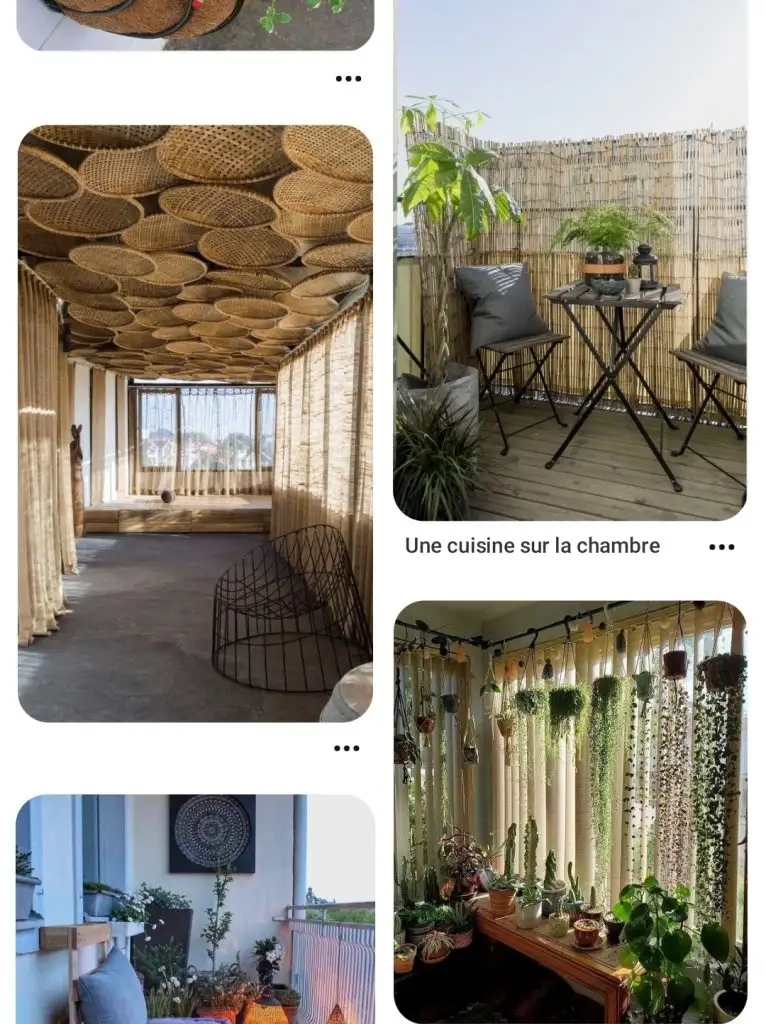Open more options for Une cuisine sur la chambre
The height and width of the screenshot is (1024, 766).
click(x=721, y=547)
